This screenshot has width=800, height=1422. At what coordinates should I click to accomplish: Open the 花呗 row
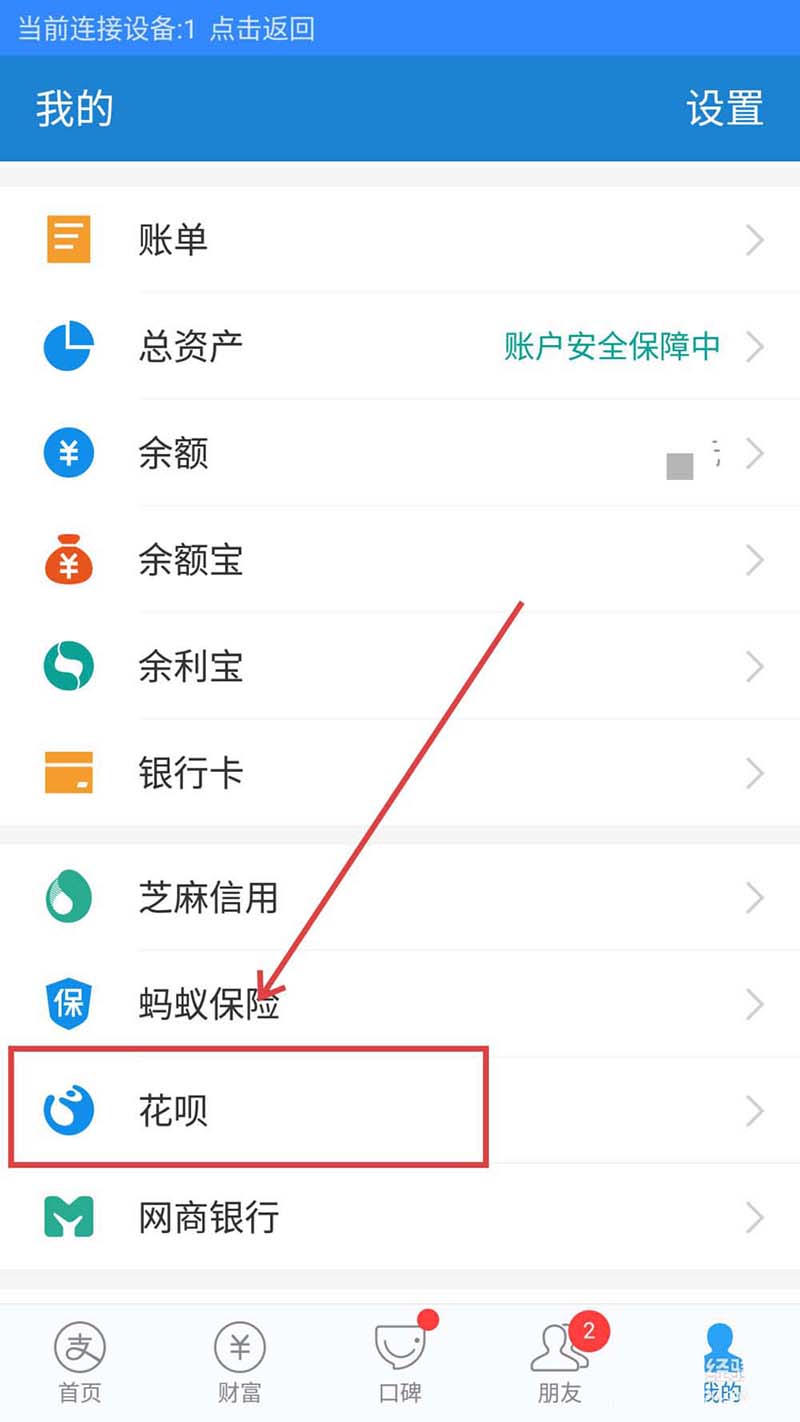pyautogui.click(x=400, y=1110)
